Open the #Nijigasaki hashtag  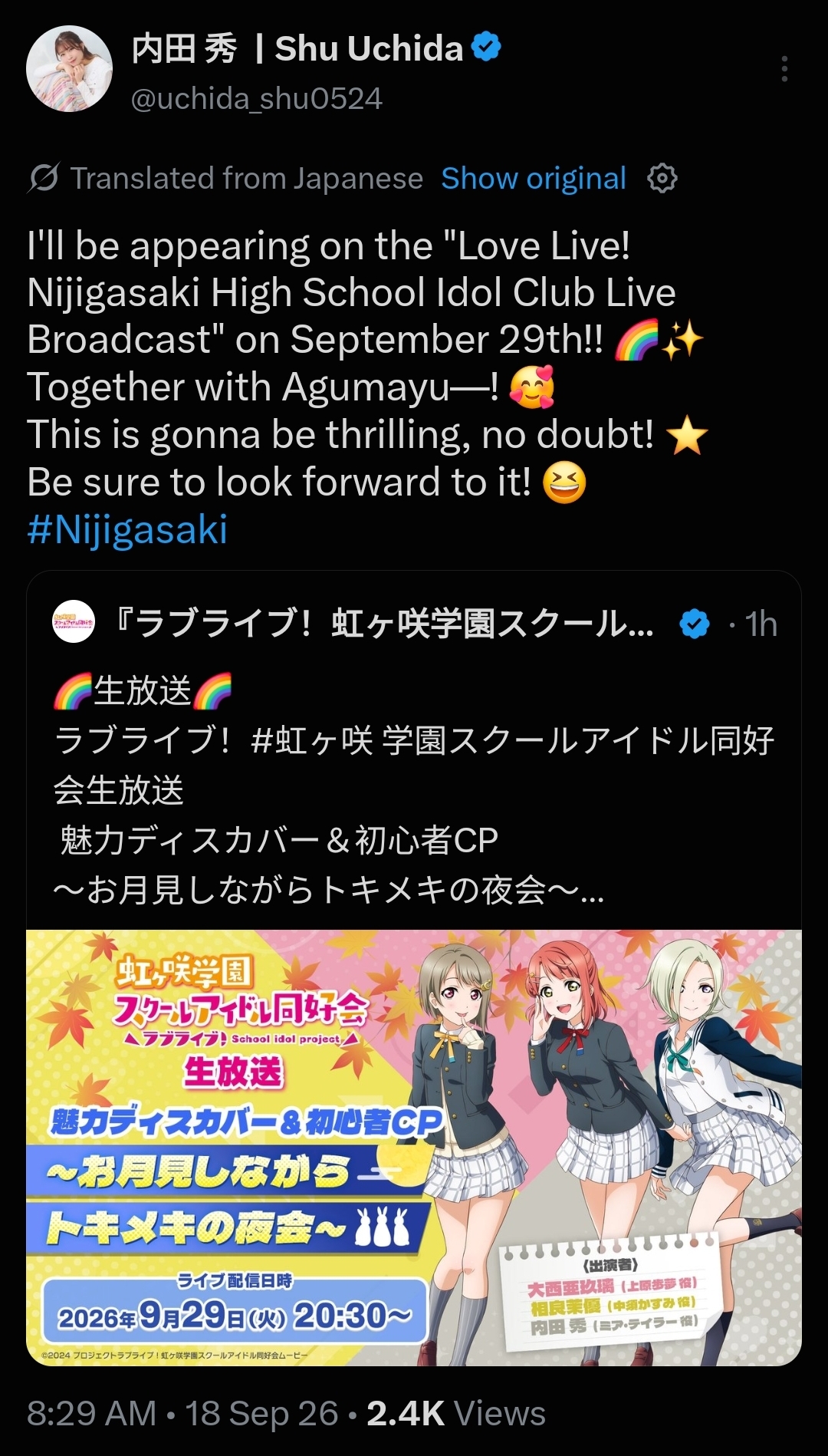pyautogui.click(x=127, y=529)
